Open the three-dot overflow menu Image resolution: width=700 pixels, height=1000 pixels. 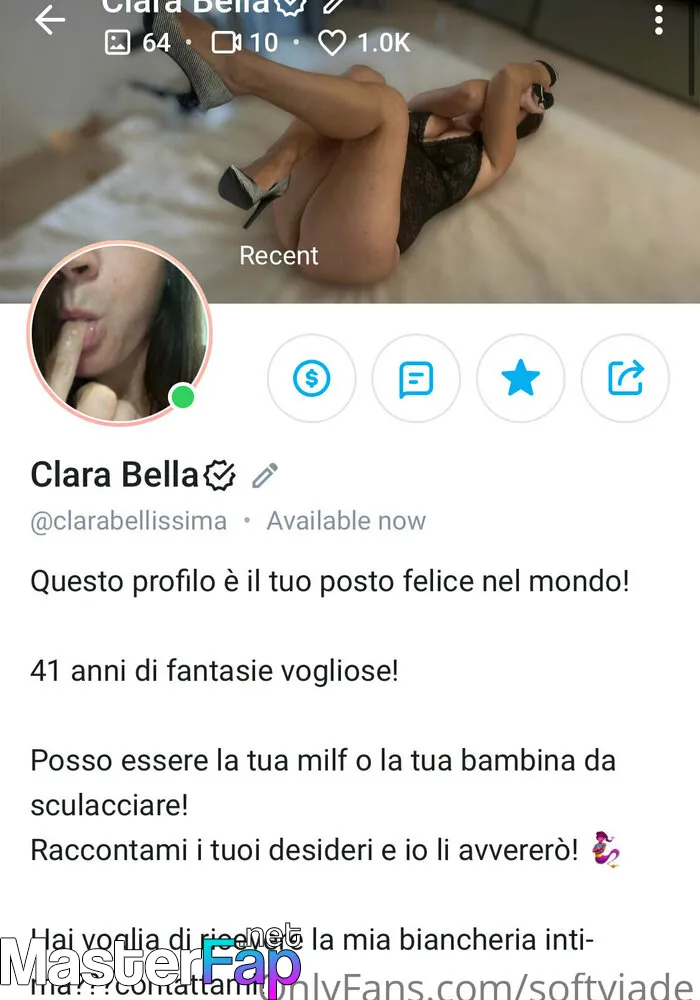[658, 20]
